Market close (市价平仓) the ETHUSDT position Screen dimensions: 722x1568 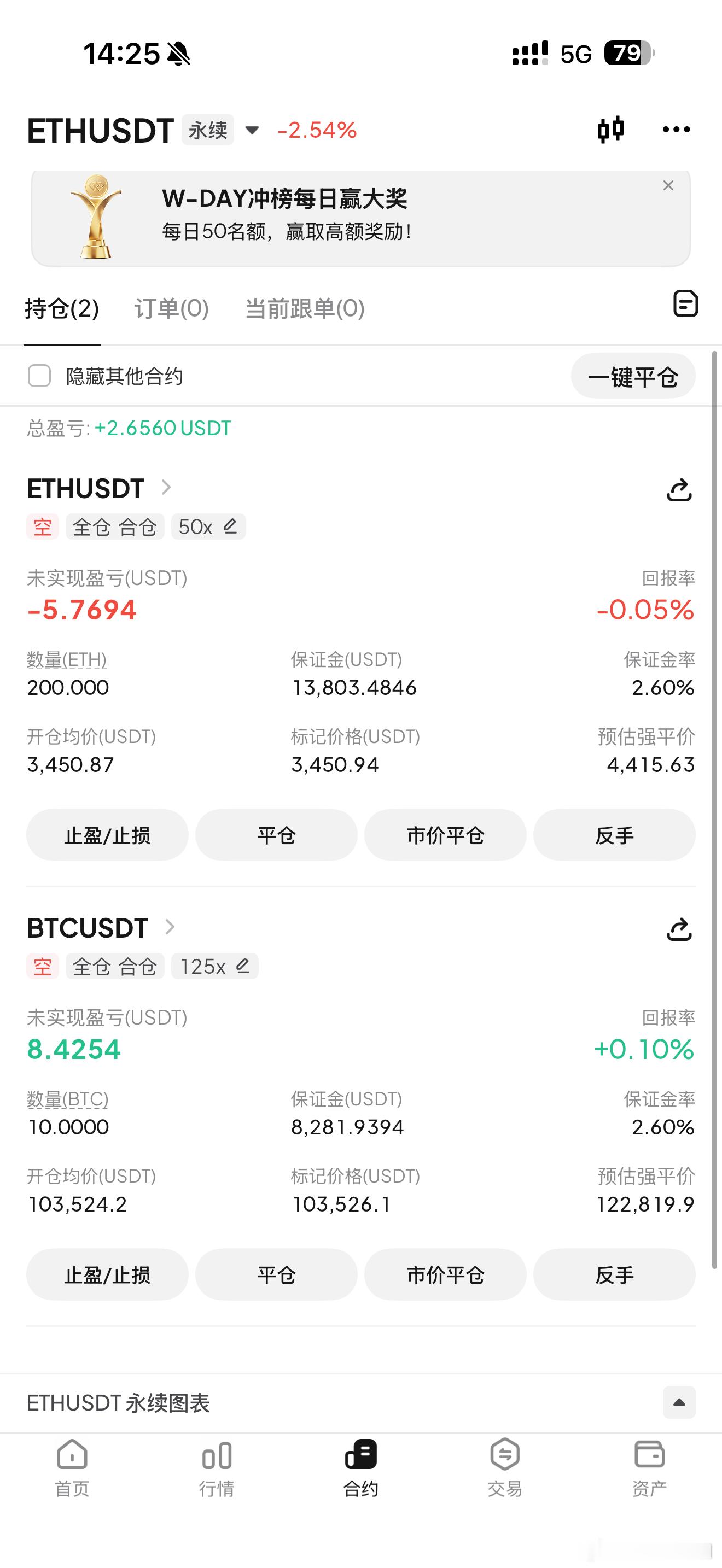[x=445, y=835]
